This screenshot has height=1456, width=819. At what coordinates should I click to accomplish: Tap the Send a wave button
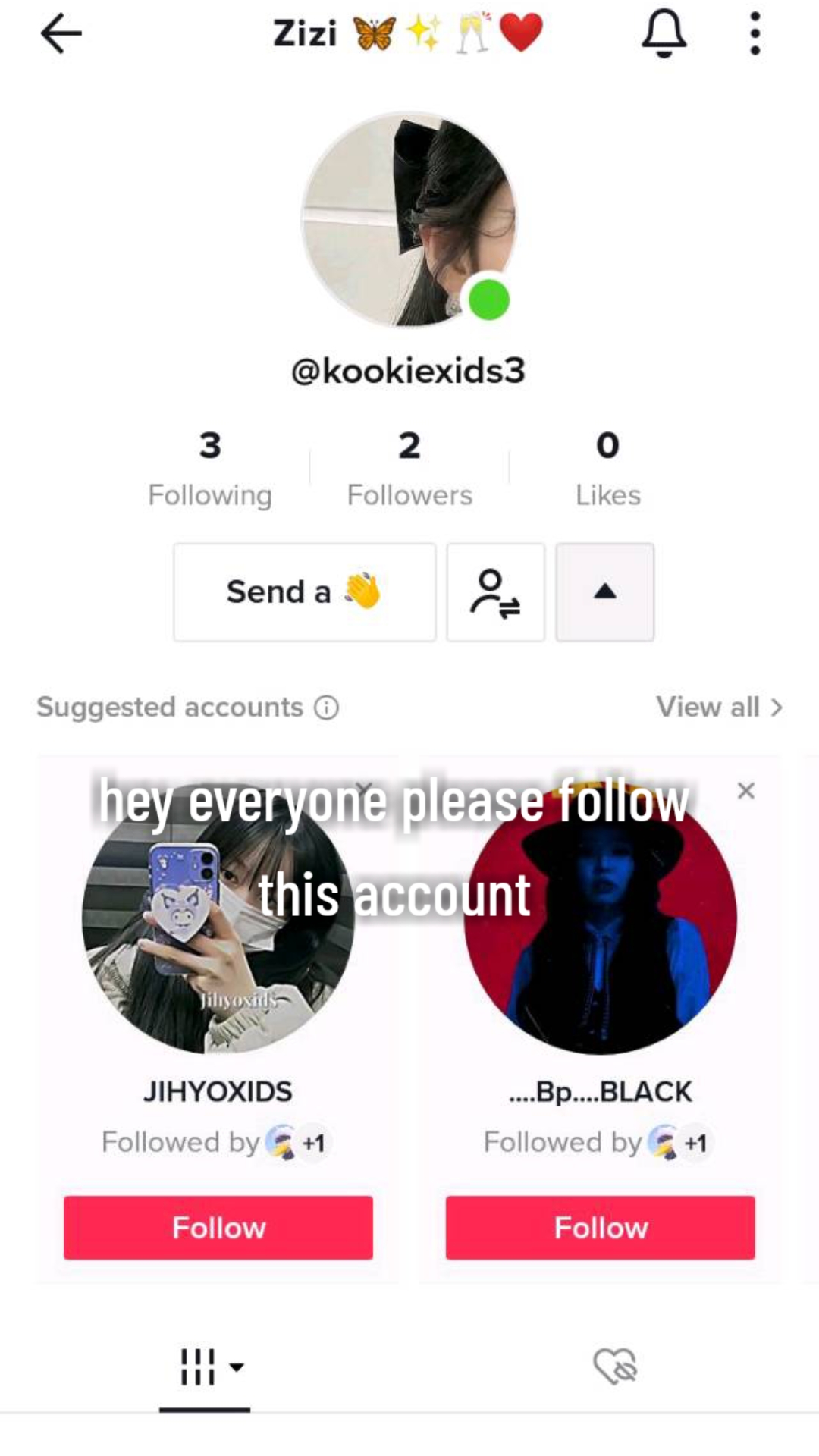click(x=304, y=592)
